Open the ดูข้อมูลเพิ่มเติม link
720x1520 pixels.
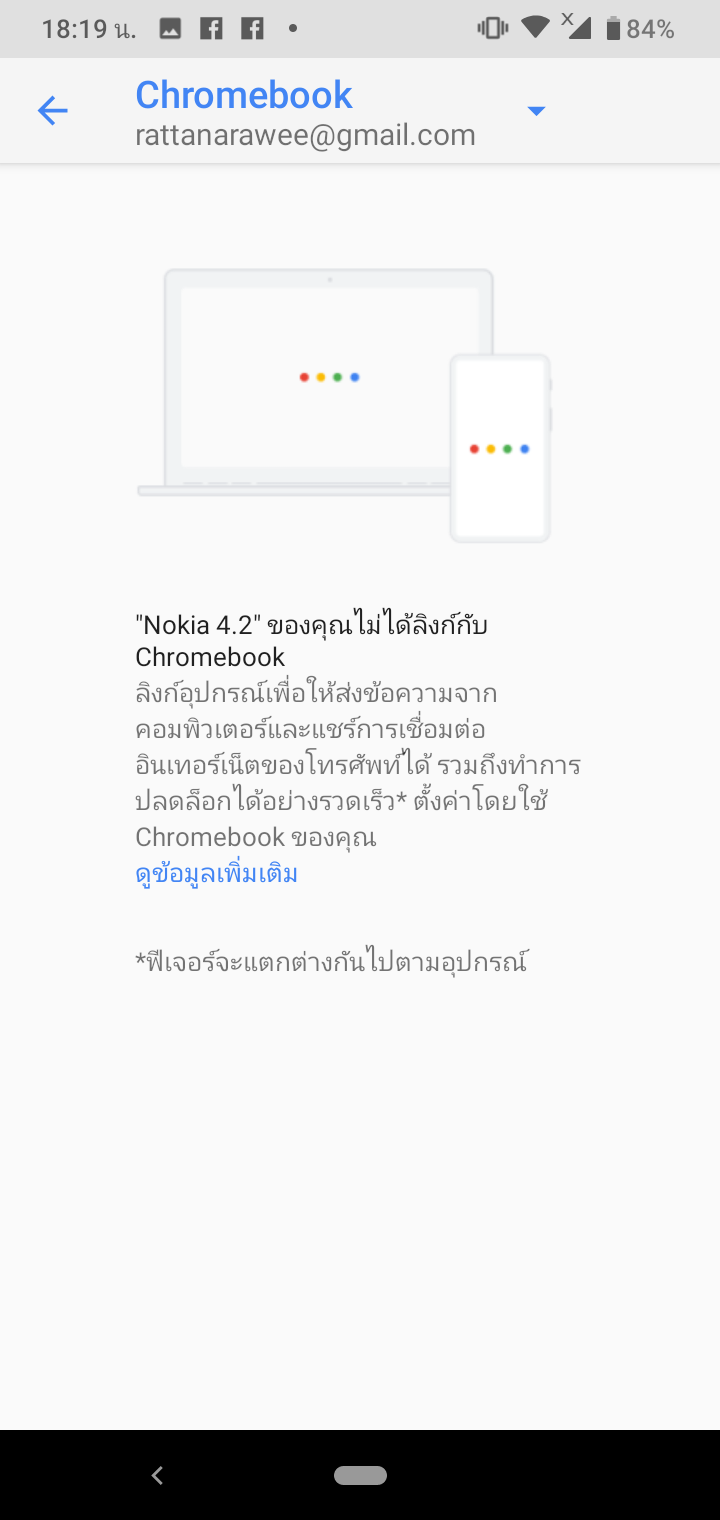pyautogui.click(x=217, y=874)
